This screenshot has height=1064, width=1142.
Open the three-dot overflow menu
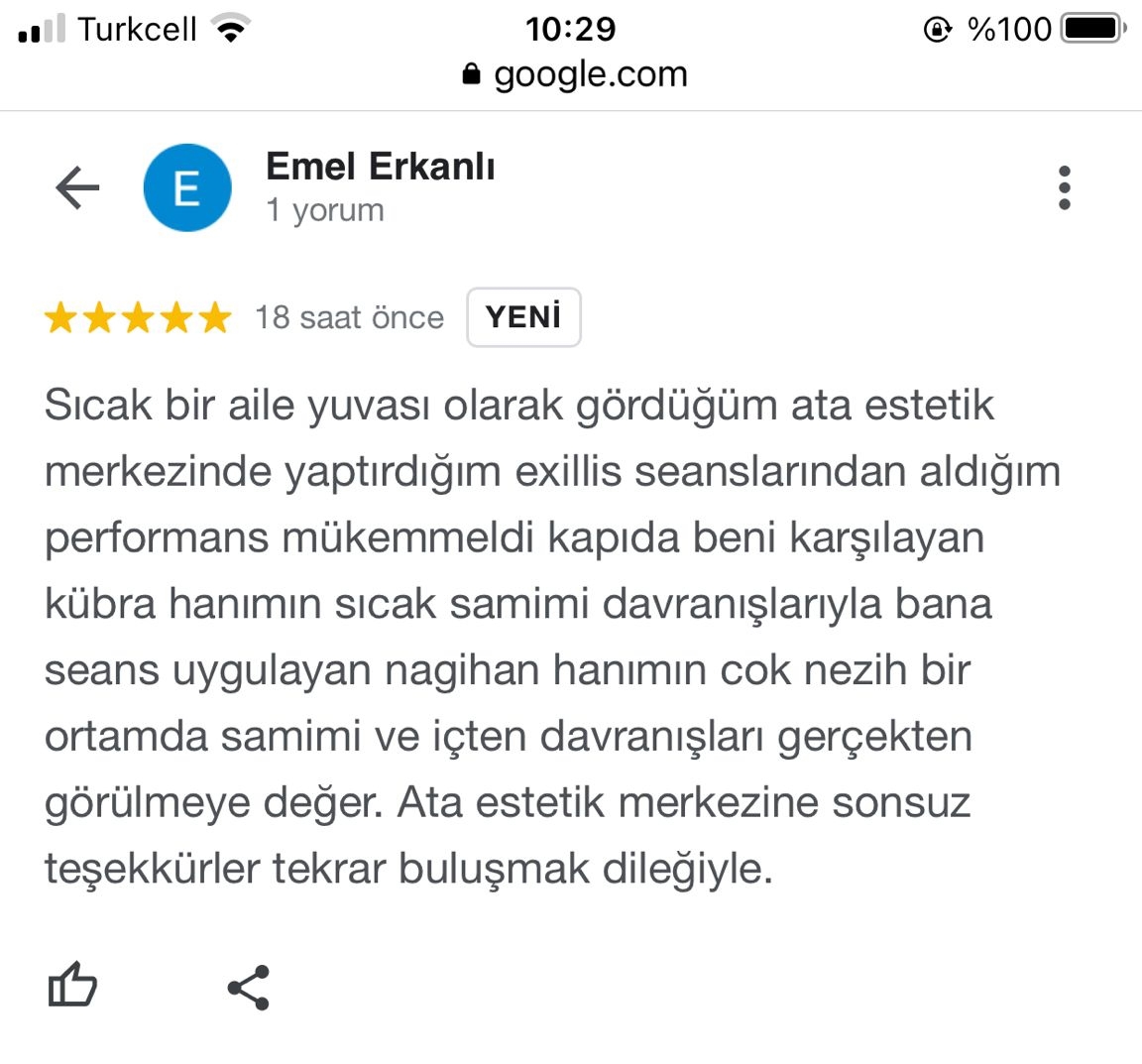click(x=1064, y=187)
